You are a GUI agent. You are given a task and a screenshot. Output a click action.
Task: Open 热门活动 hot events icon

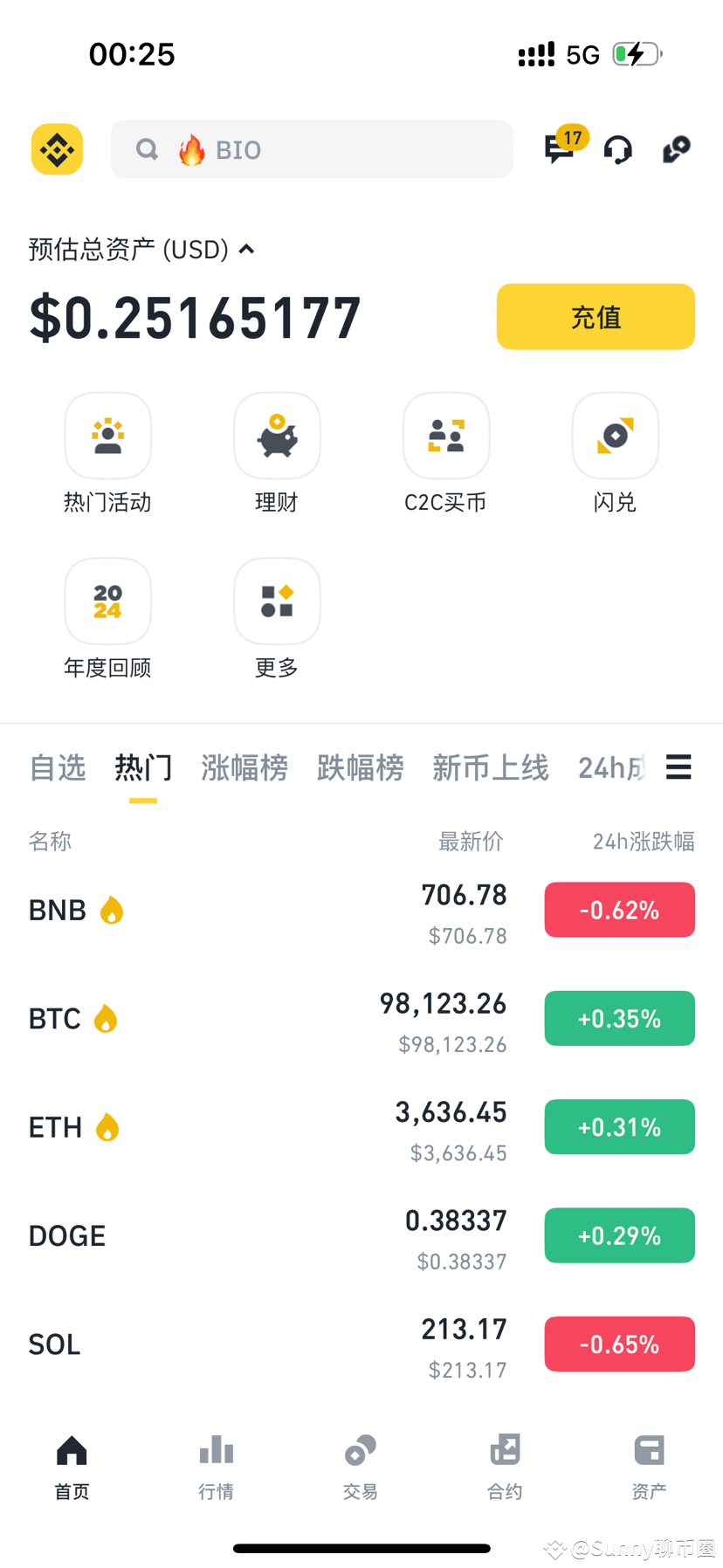(107, 436)
